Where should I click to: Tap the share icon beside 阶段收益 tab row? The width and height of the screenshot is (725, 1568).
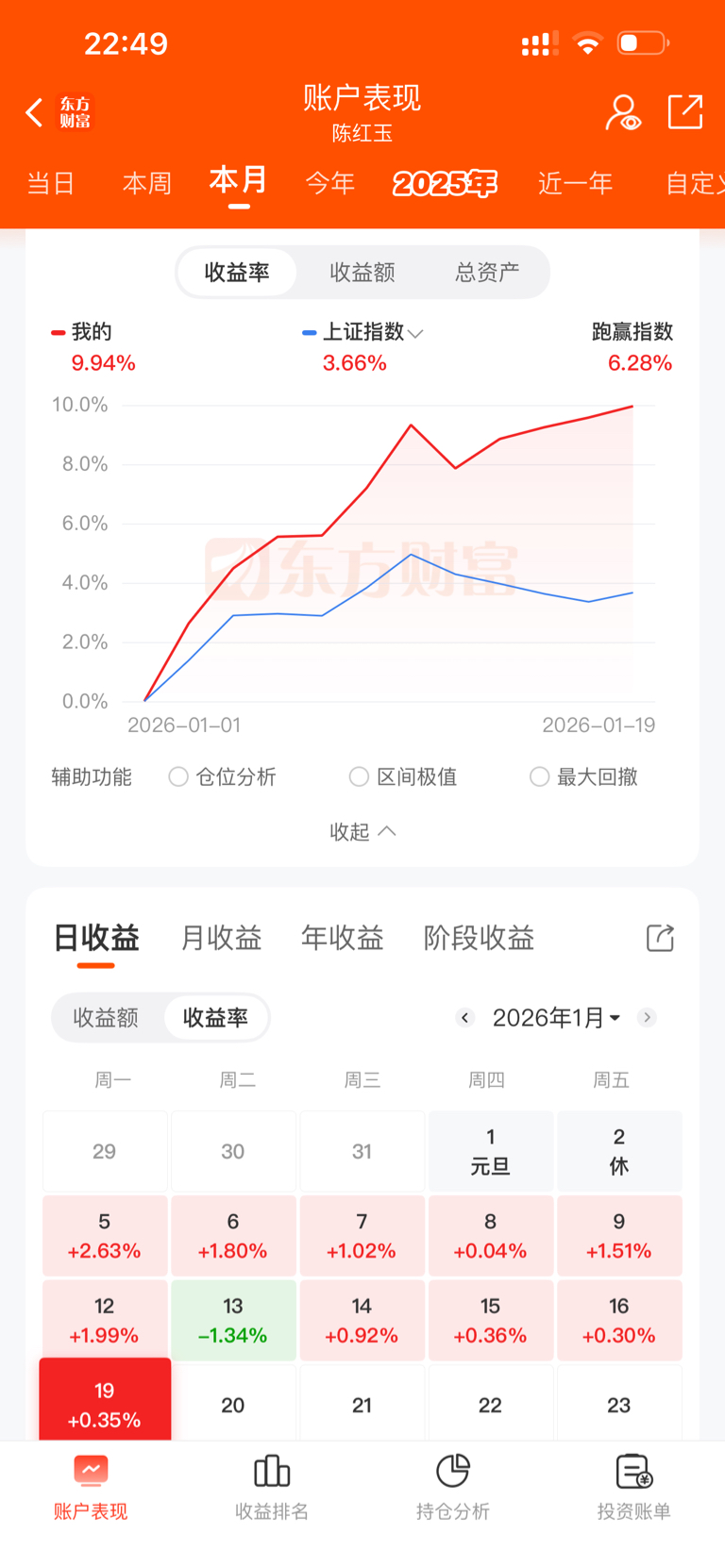(659, 938)
